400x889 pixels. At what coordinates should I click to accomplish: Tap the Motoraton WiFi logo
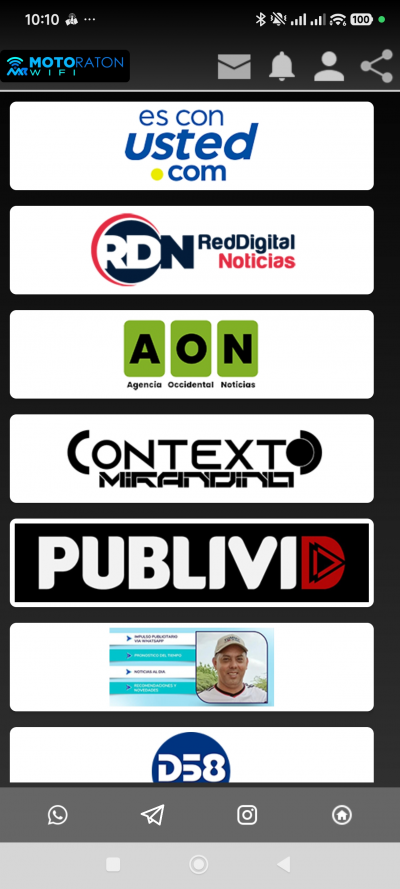click(x=65, y=66)
